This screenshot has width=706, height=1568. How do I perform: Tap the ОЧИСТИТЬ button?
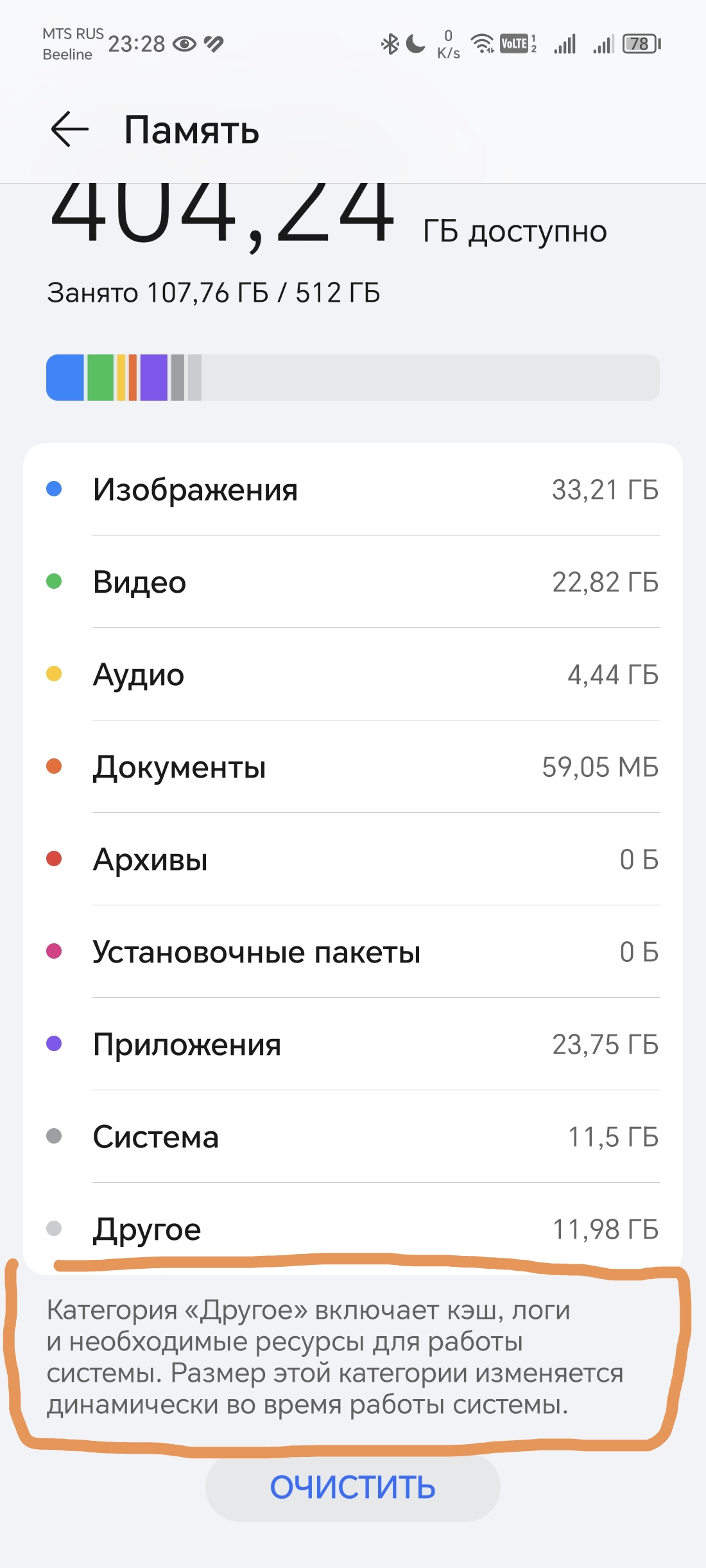(x=352, y=1487)
